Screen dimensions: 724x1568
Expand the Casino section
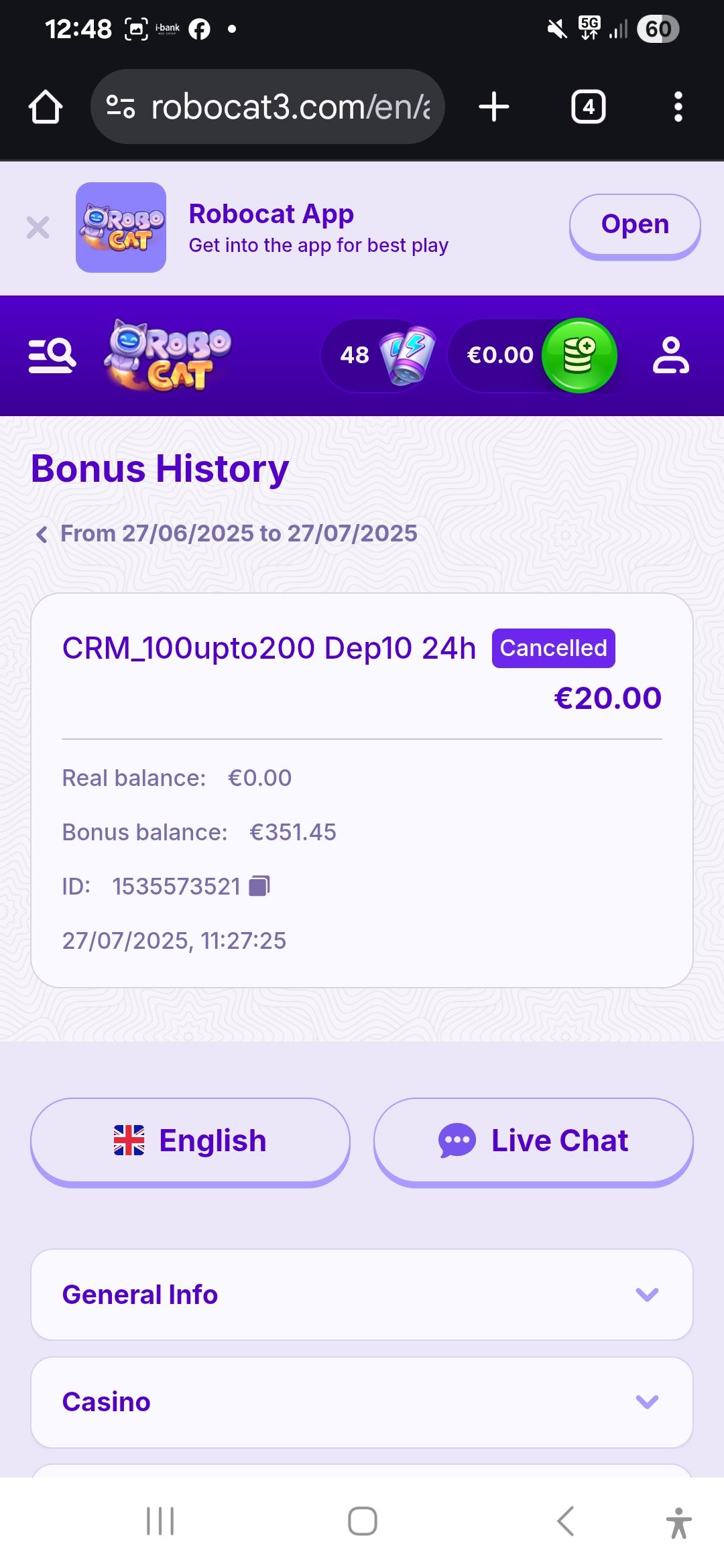point(362,1402)
